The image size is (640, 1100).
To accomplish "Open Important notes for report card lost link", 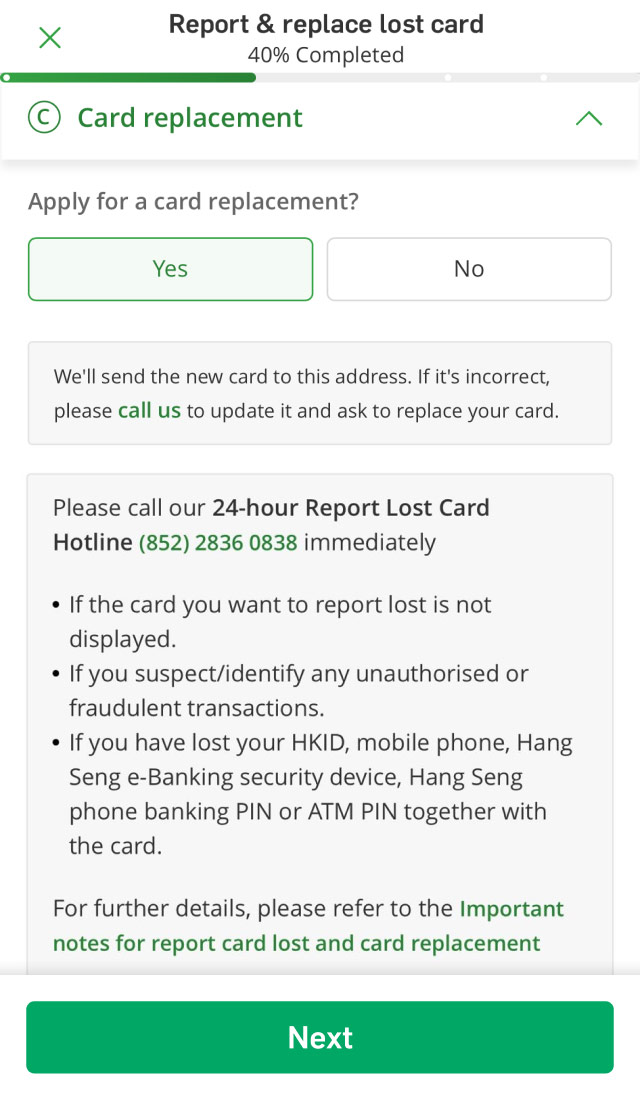I will tap(297, 943).
